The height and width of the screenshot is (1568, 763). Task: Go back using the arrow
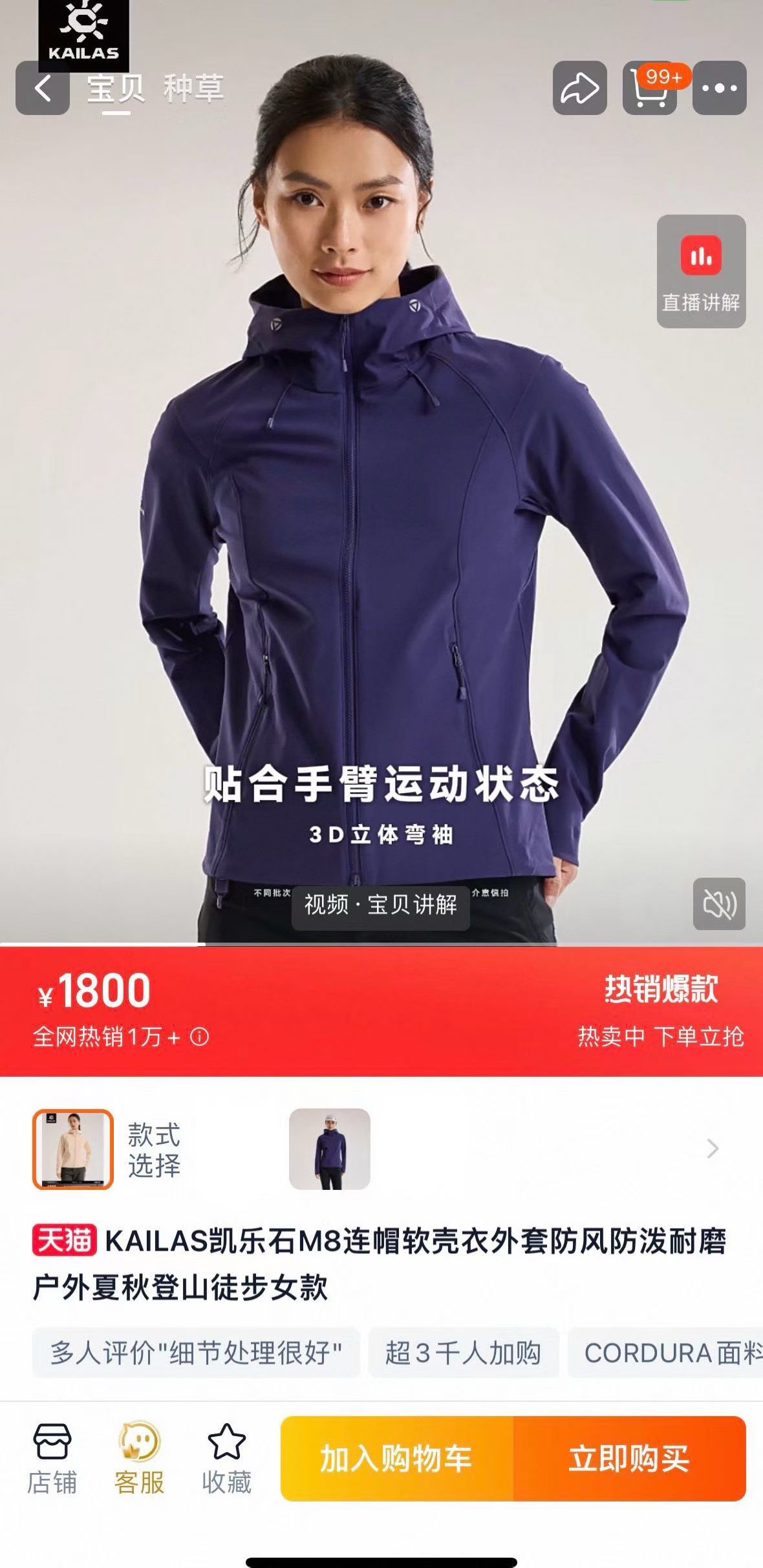[x=42, y=88]
